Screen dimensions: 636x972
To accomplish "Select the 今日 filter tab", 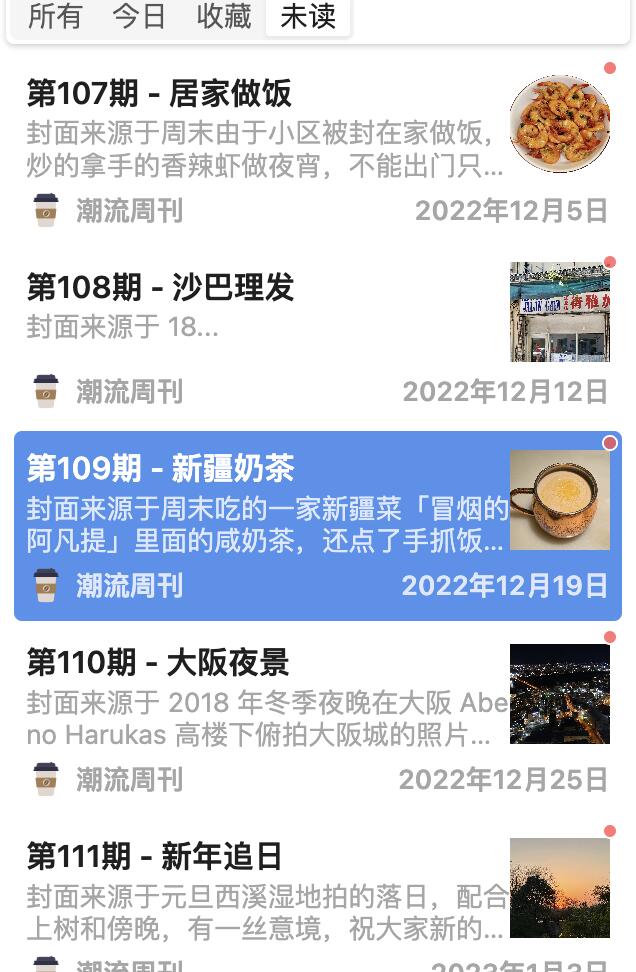I will click(x=139, y=17).
